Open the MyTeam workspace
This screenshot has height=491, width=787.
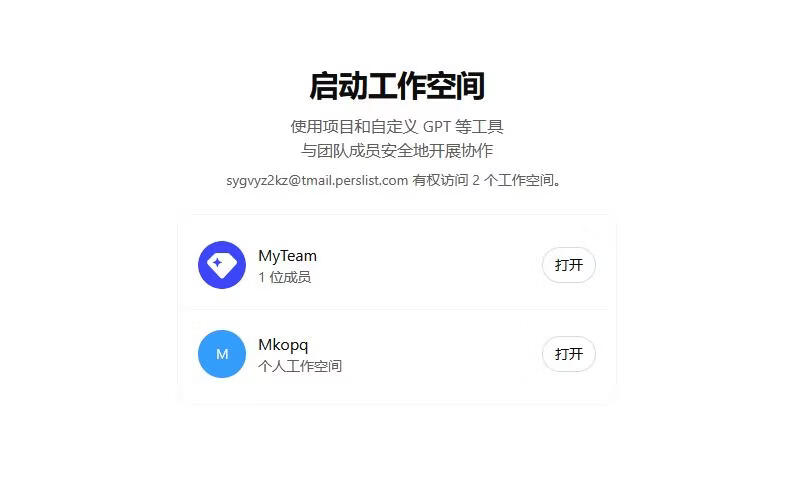[x=569, y=265]
